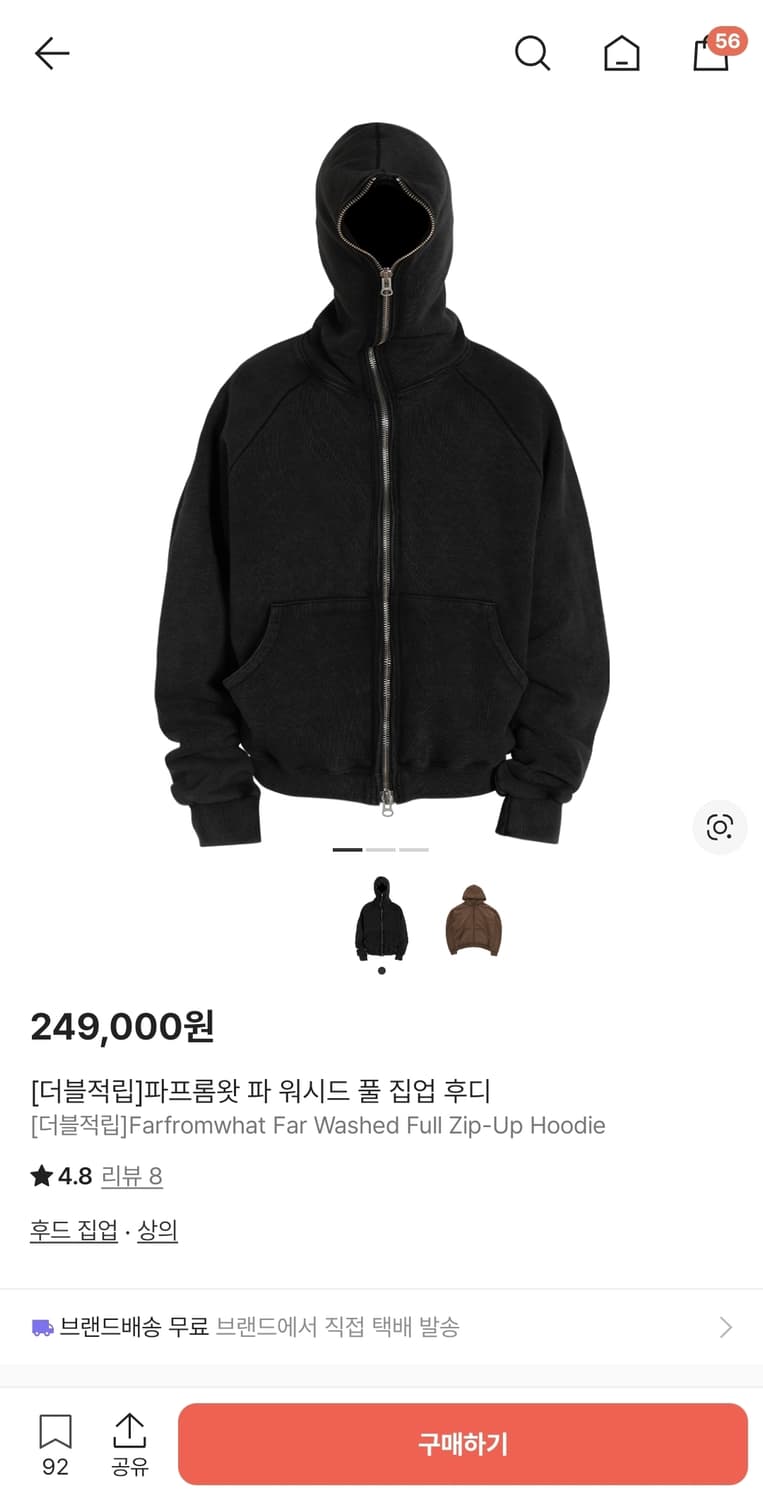Image resolution: width=763 pixels, height=1500 pixels.
Task: Open the shopping cart with 56 items
Action: click(710, 55)
